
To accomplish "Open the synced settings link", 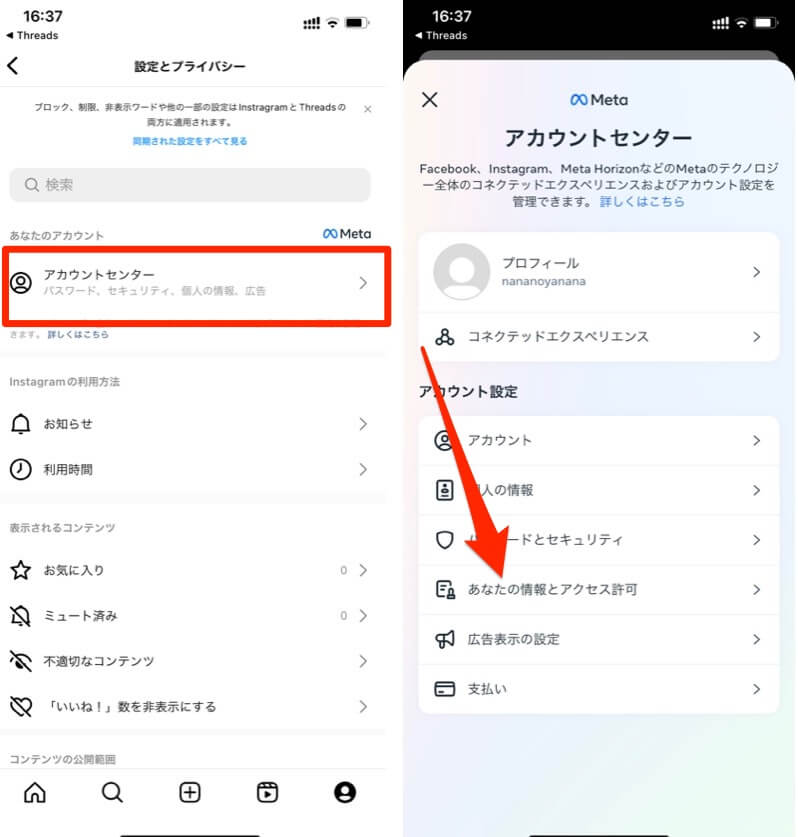I will point(190,141).
